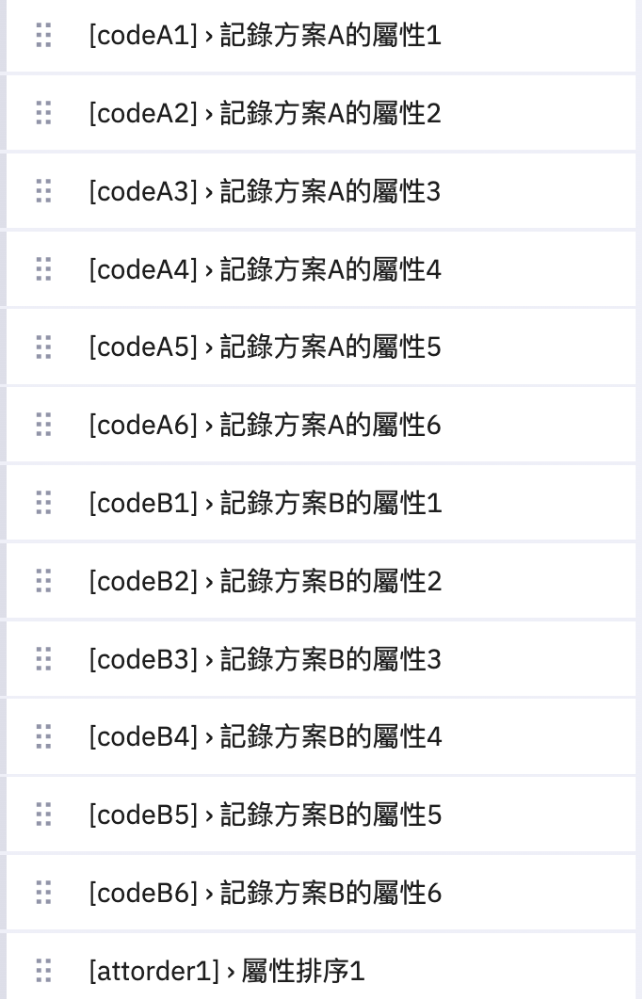Open the codeB2 方案B屬性2 question

[x=265, y=581]
